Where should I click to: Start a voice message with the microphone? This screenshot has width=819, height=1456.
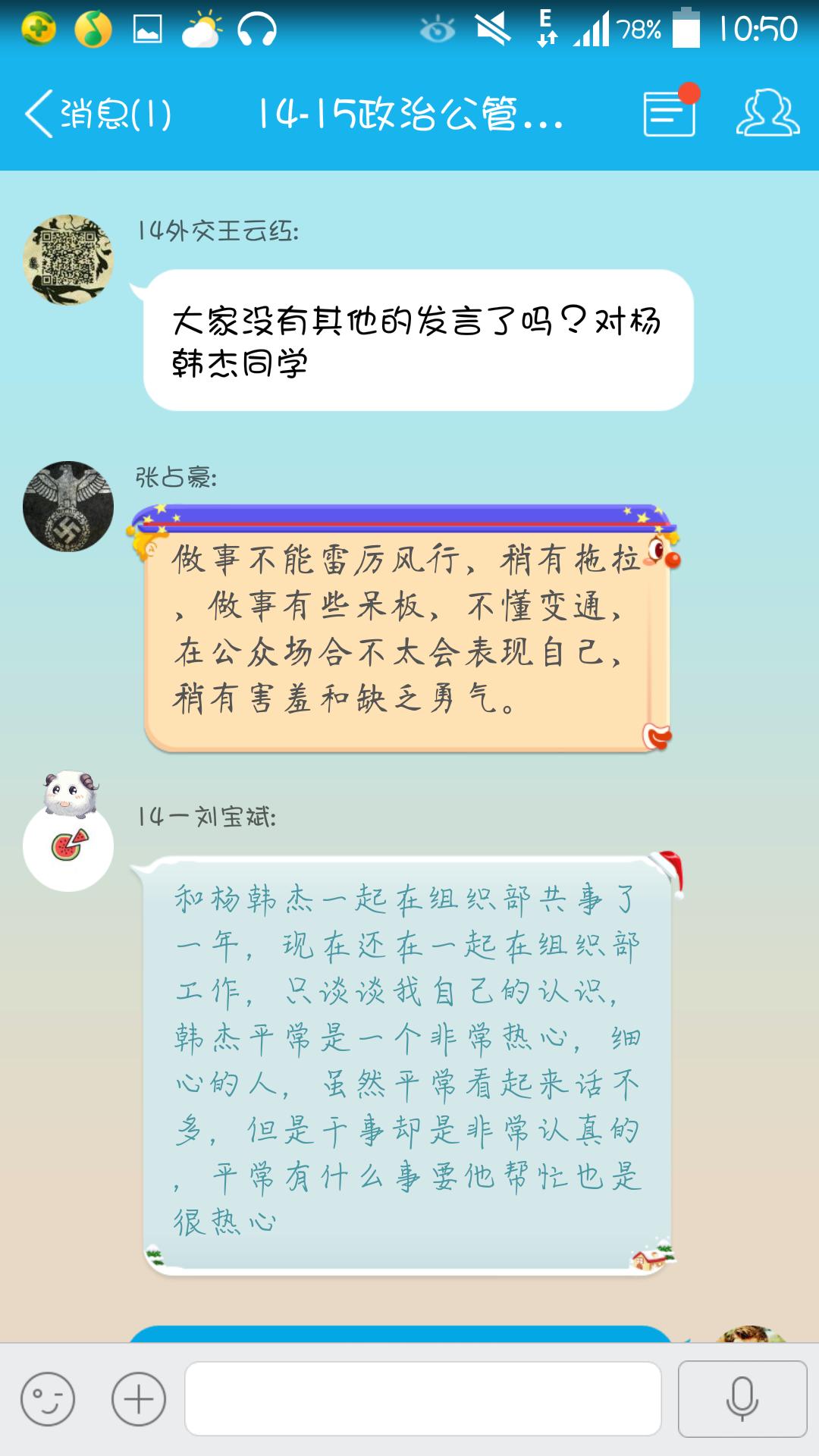click(742, 1399)
